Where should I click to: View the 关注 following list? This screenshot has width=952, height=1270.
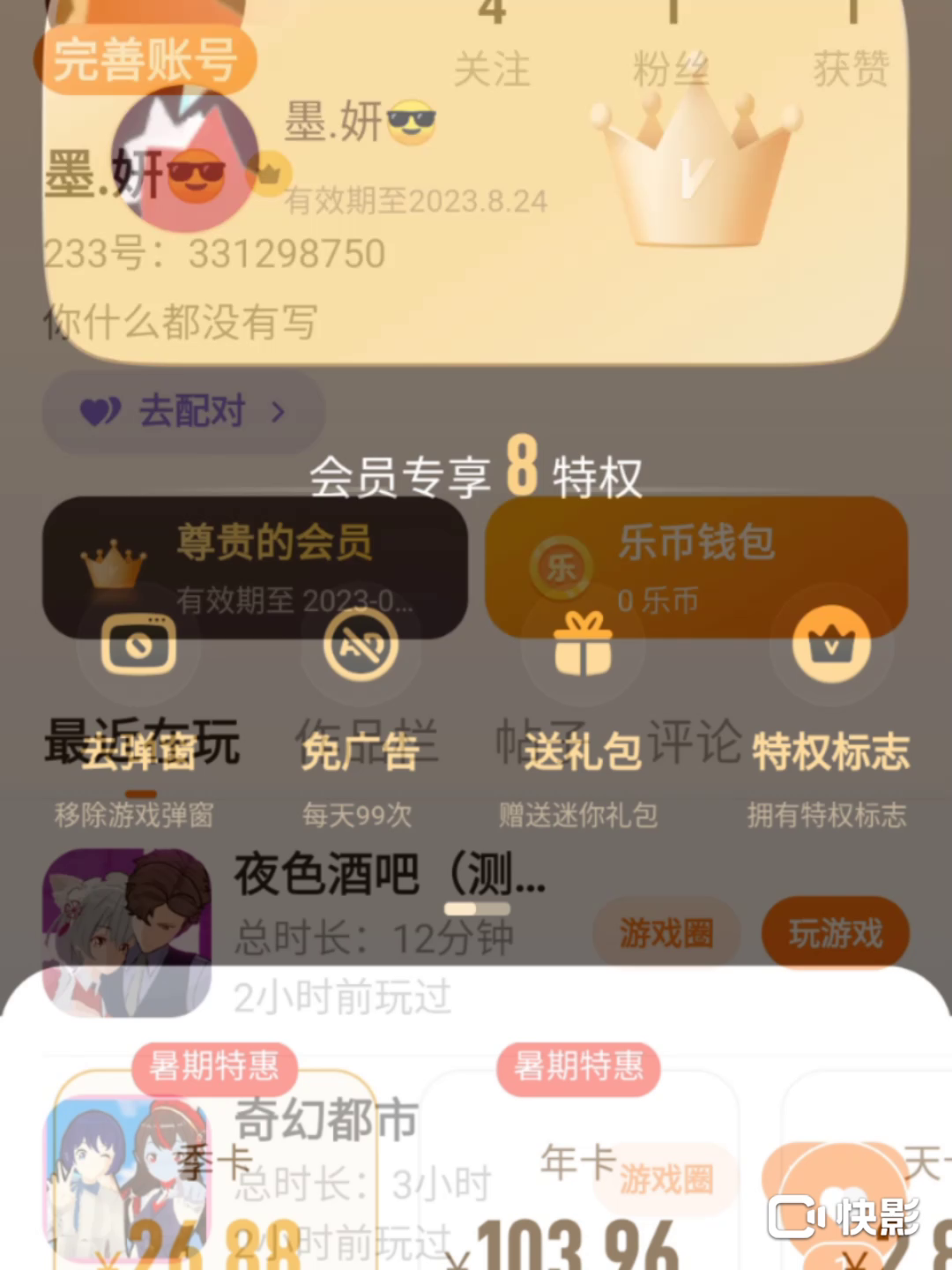(492, 49)
